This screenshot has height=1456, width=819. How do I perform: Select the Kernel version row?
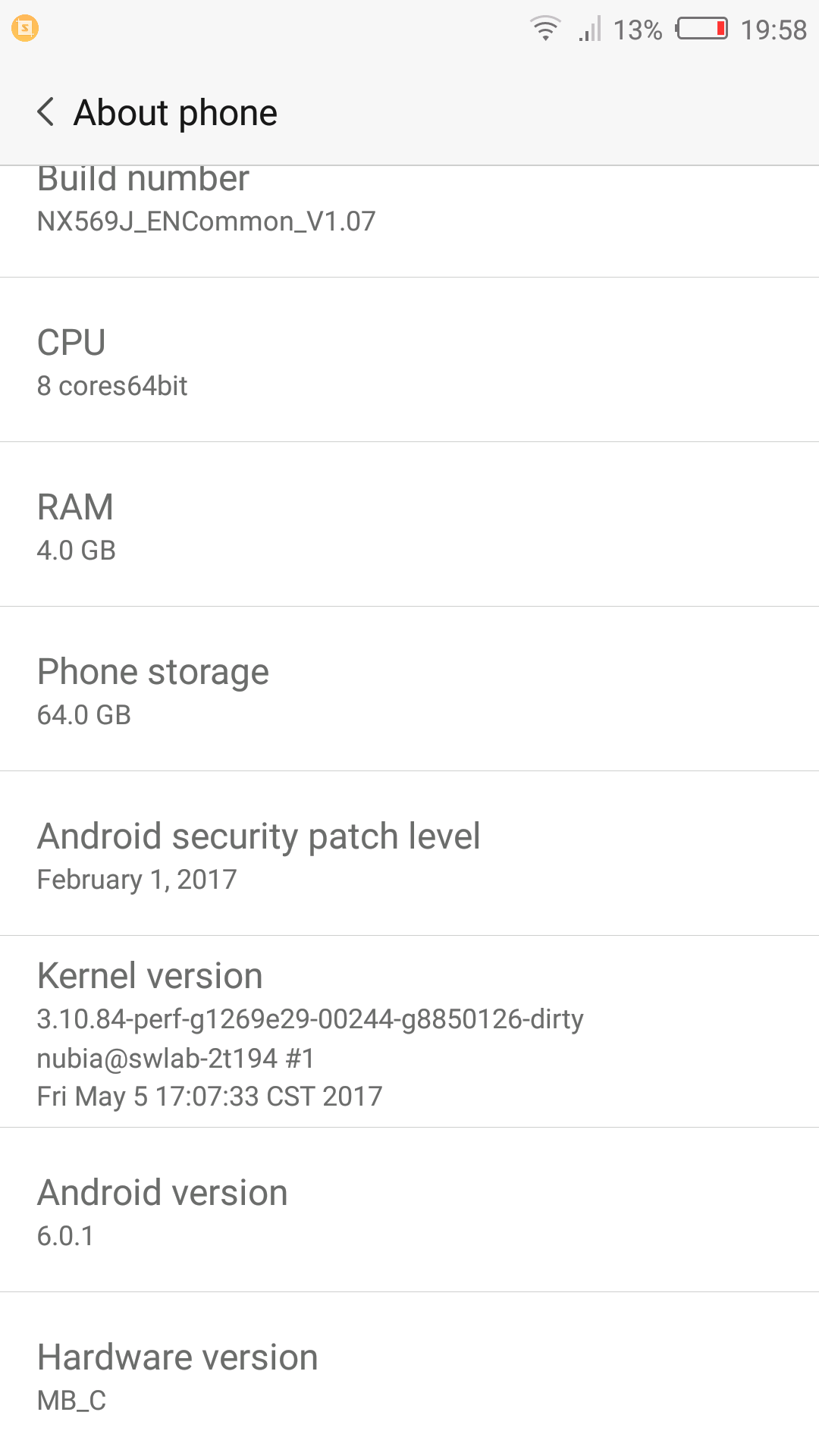pos(409,1032)
